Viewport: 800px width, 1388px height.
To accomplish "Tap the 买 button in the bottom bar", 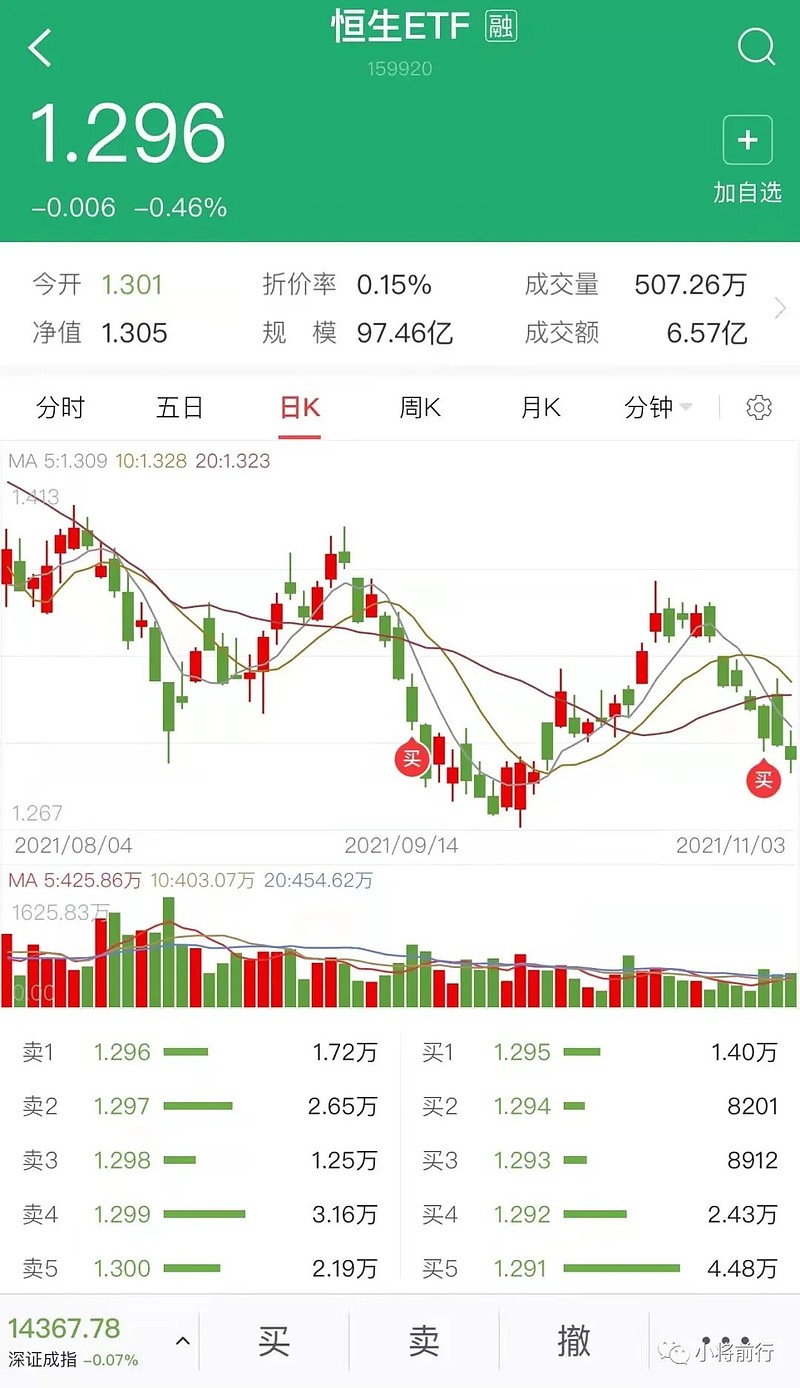I will [x=274, y=1341].
